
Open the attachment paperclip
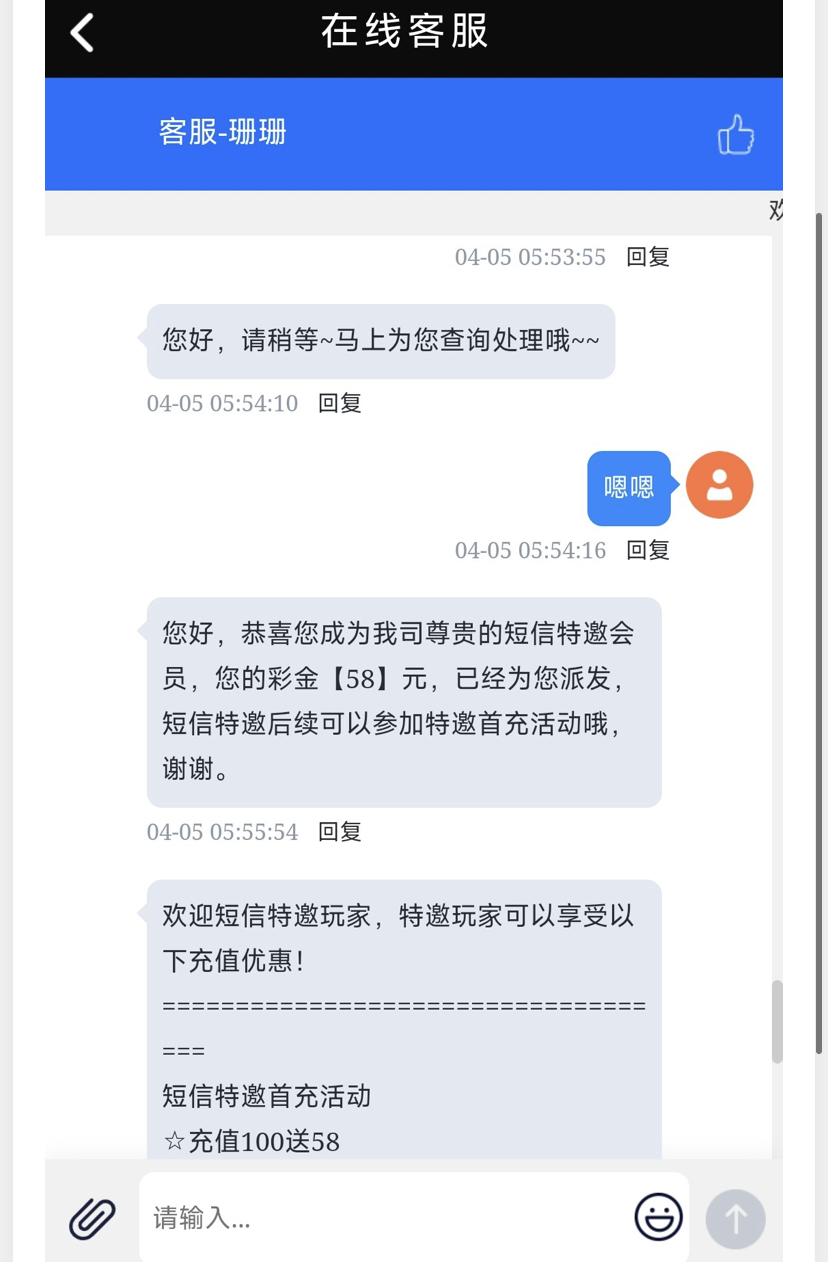(x=92, y=1218)
